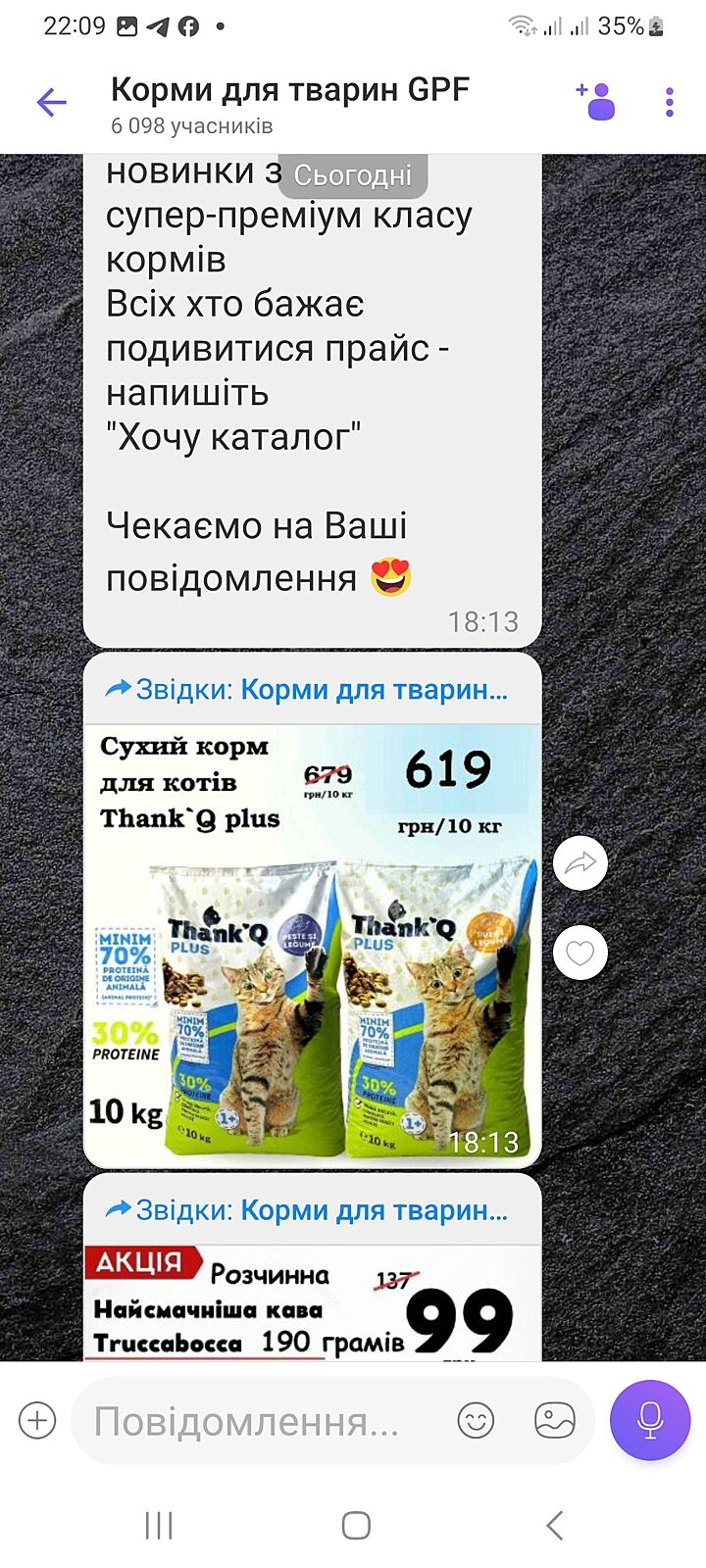Screen dimensions: 706x1568
Task: Attach a photo from the gallery
Action: (554, 1420)
